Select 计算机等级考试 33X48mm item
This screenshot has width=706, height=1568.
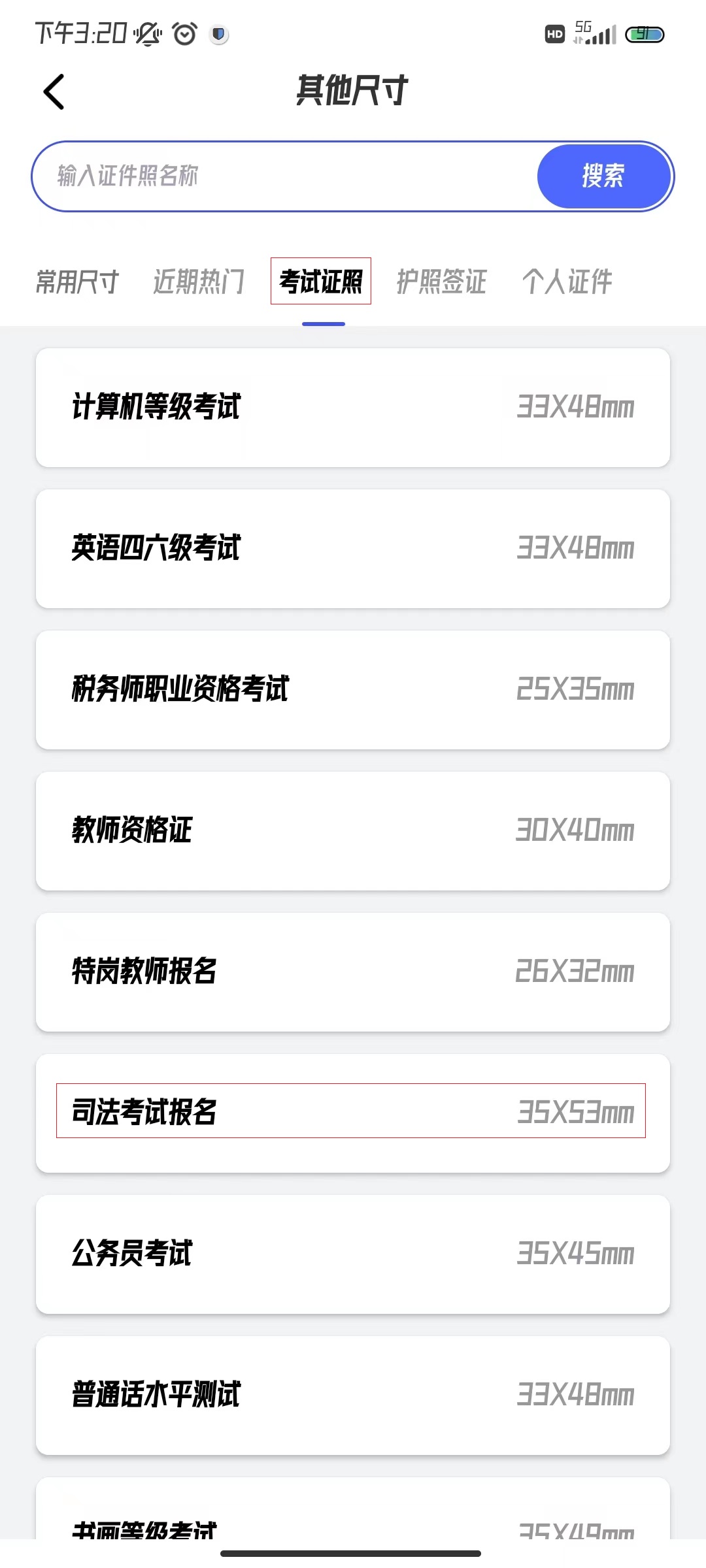pos(352,406)
